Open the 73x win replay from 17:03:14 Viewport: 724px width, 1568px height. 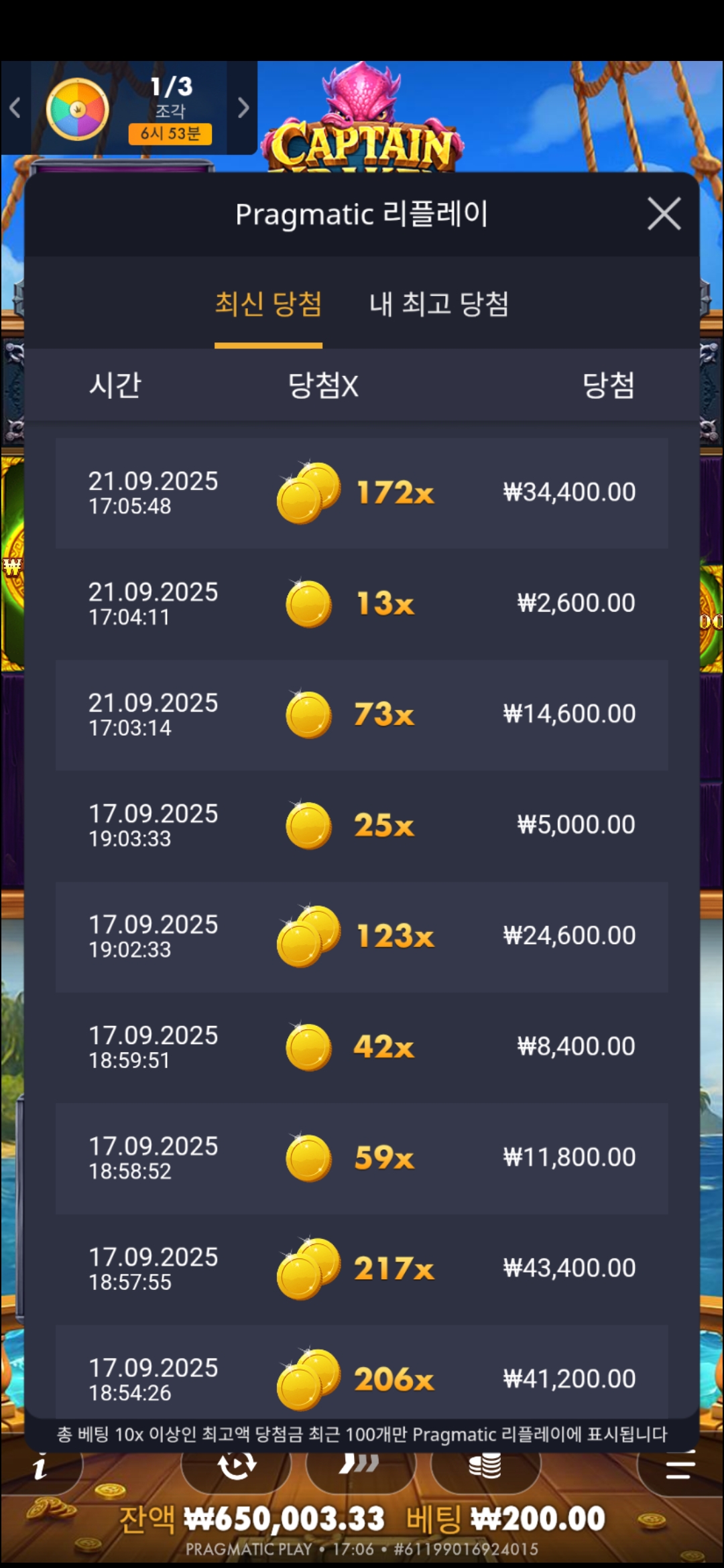point(362,714)
